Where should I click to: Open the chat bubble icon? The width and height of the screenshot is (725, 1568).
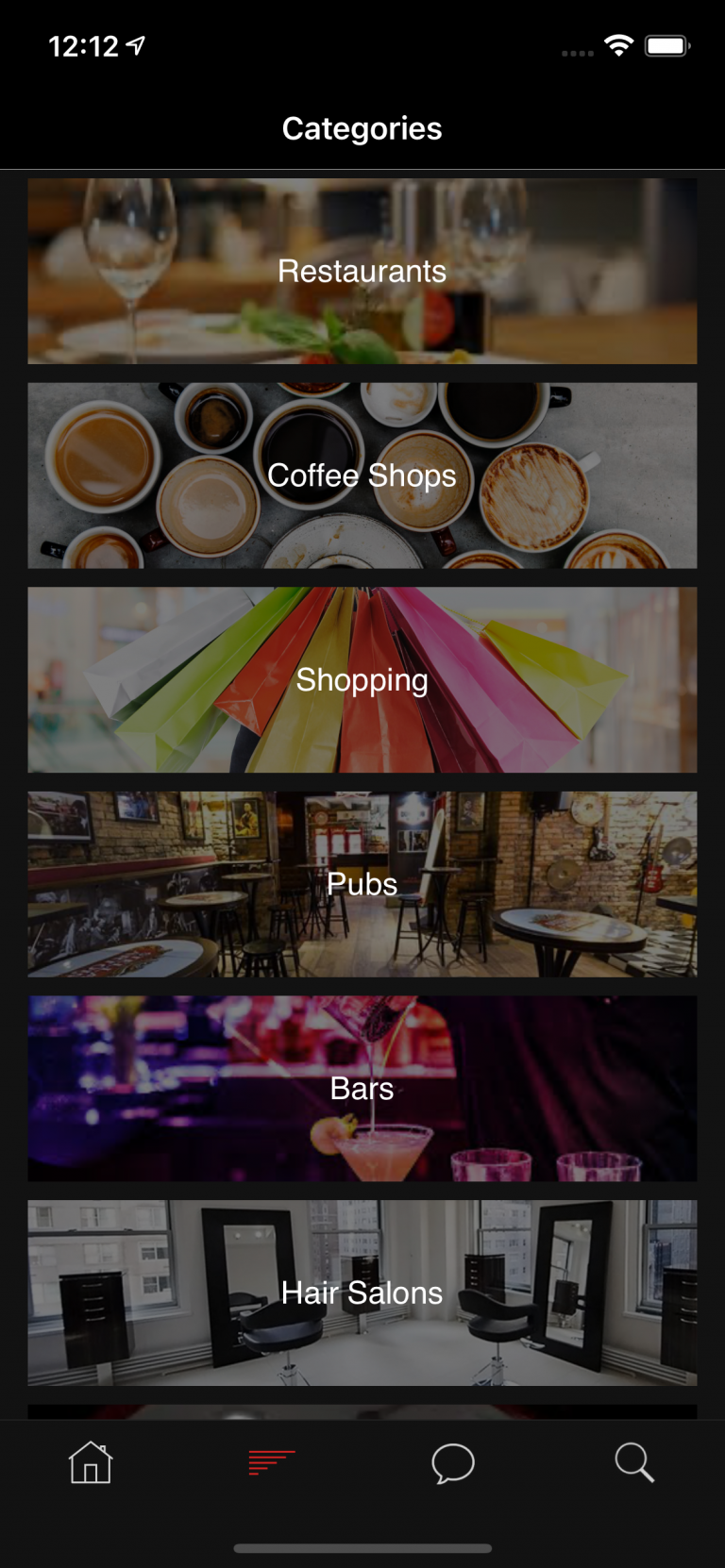click(452, 1462)
